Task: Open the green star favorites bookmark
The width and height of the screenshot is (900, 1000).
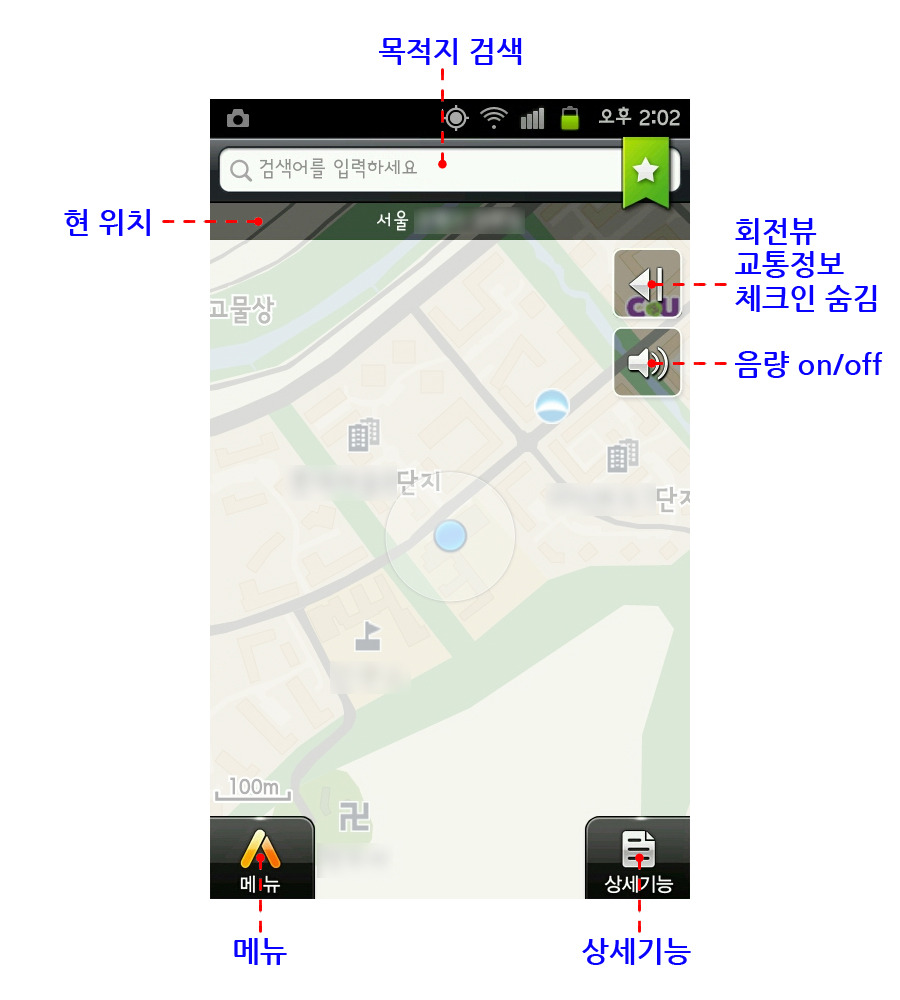Action: click(645, 171)
